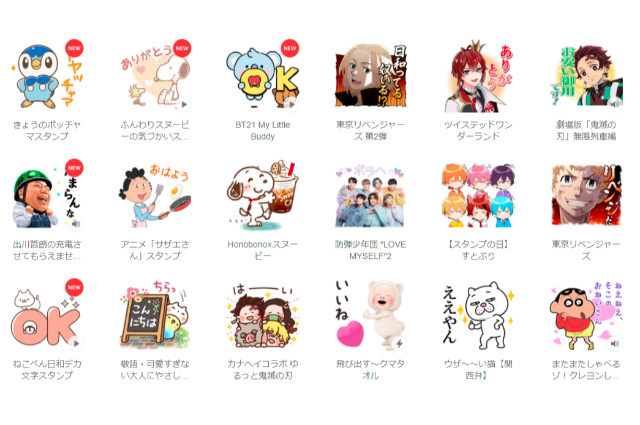
Task: View BT21 My Little Buddy stickers
Action: click(x=262, y=78)
